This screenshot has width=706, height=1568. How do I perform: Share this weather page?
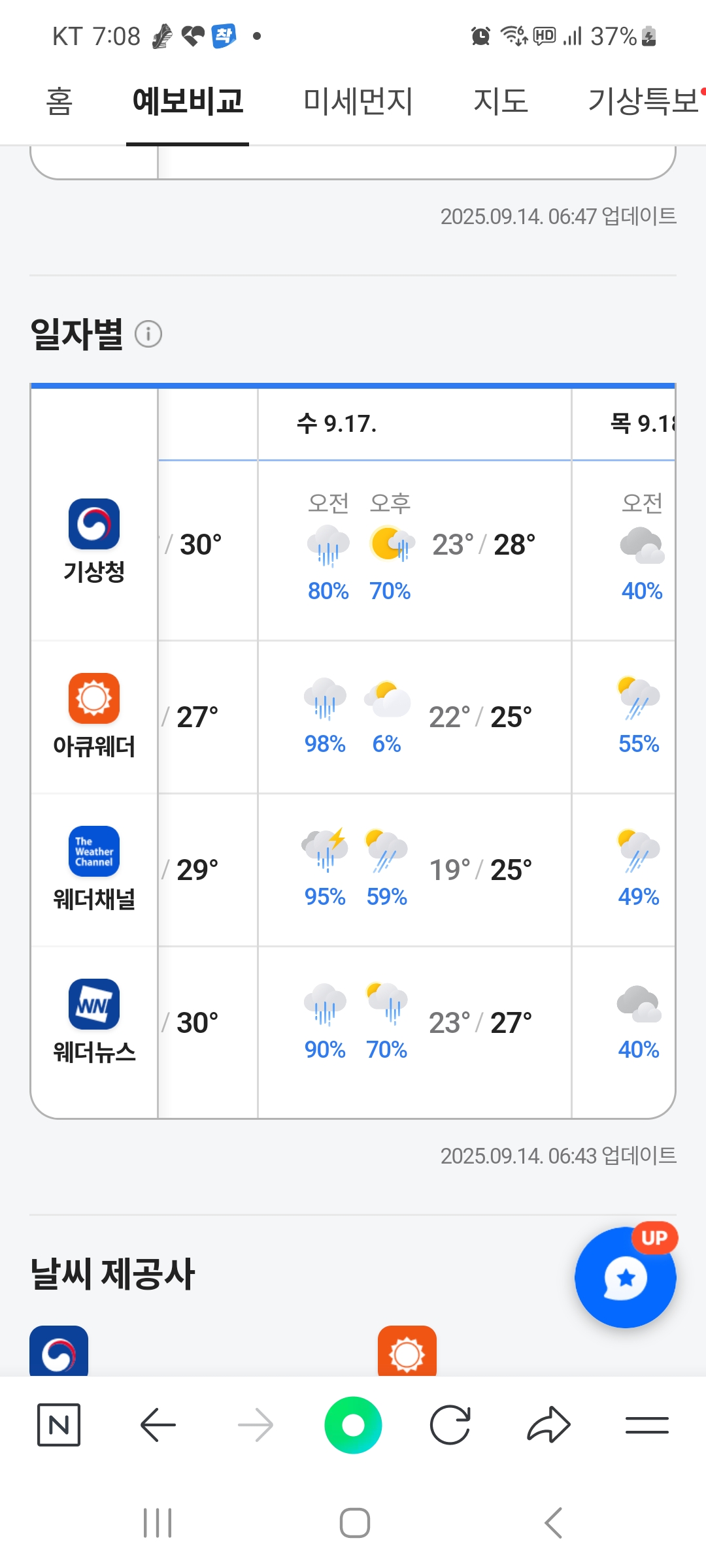point(548,1424)
